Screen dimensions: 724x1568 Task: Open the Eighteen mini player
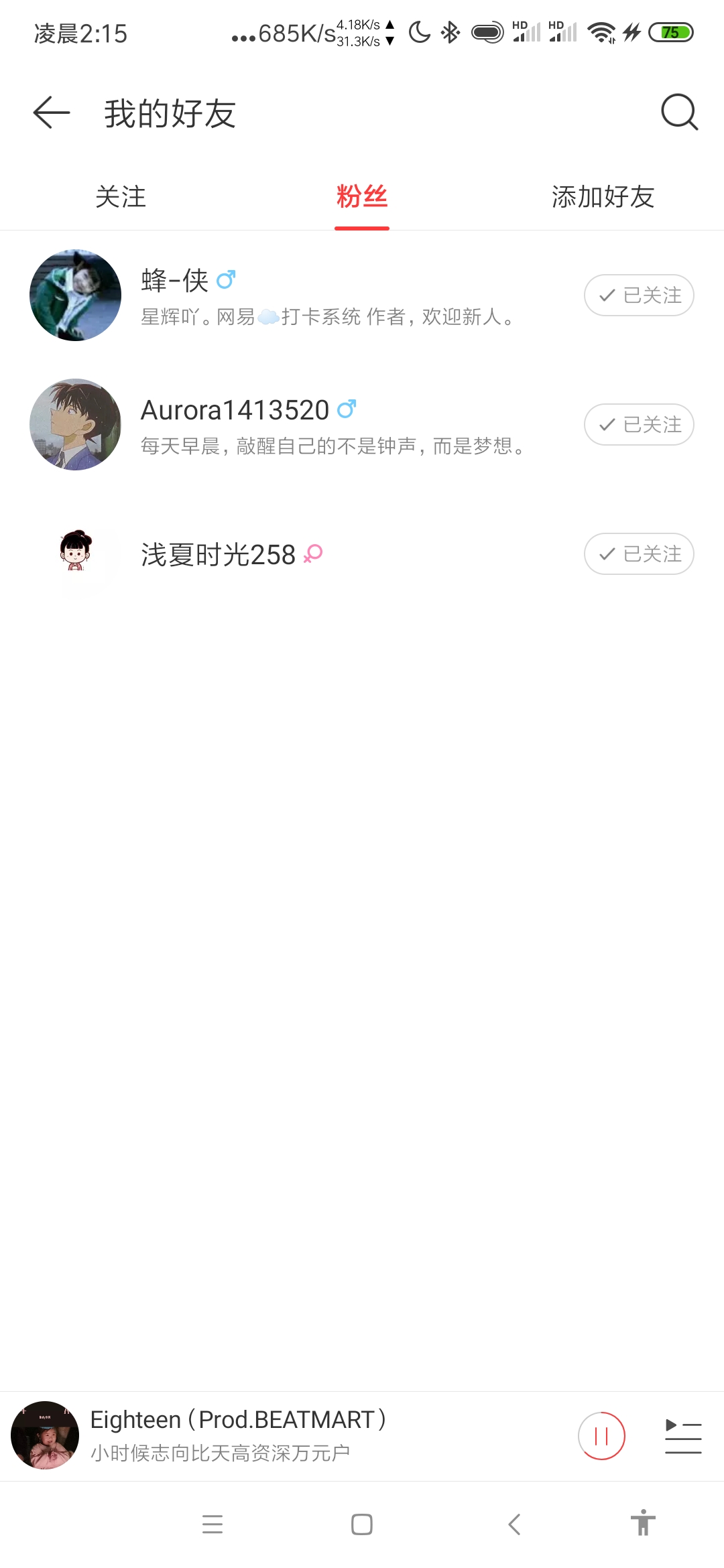click(282, 1435)
